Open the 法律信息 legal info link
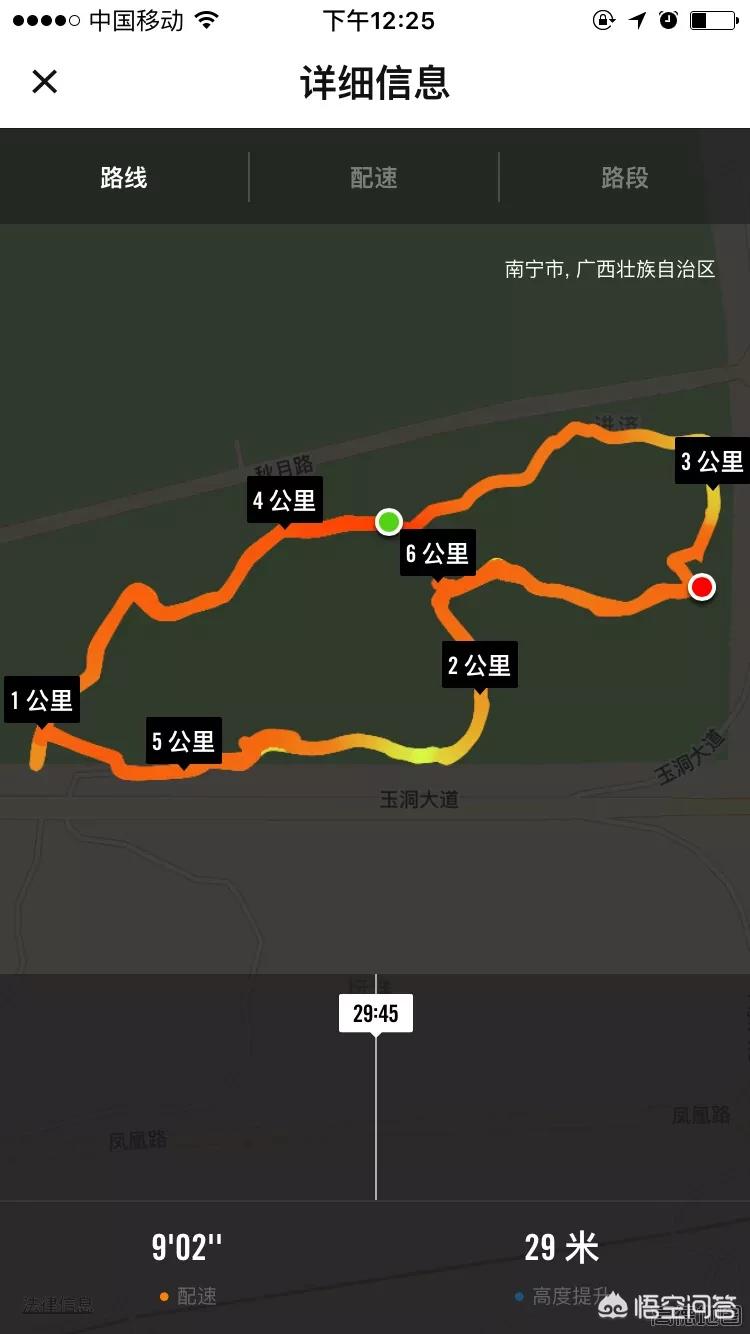 coord(58,1305)
